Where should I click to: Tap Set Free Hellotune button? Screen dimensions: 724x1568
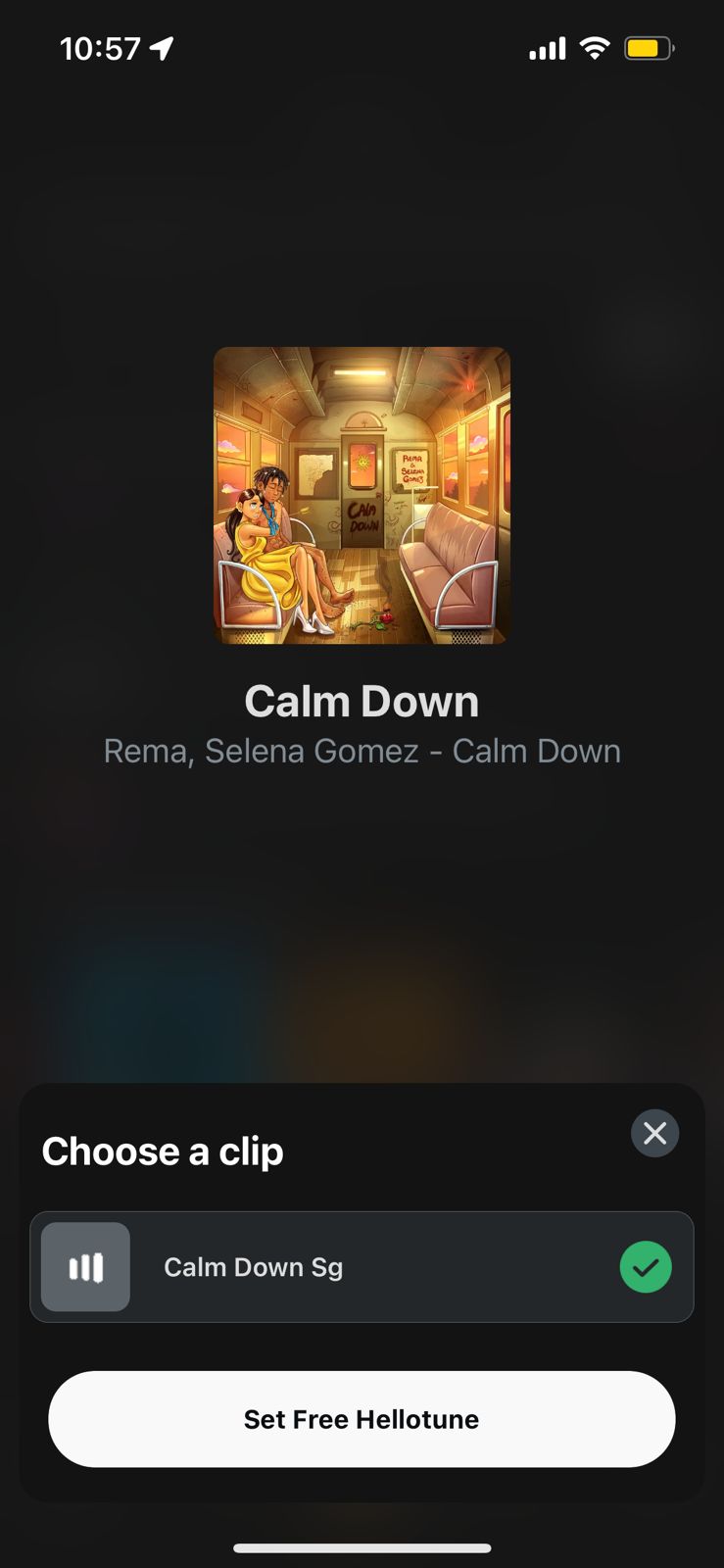click(362, 1419)
